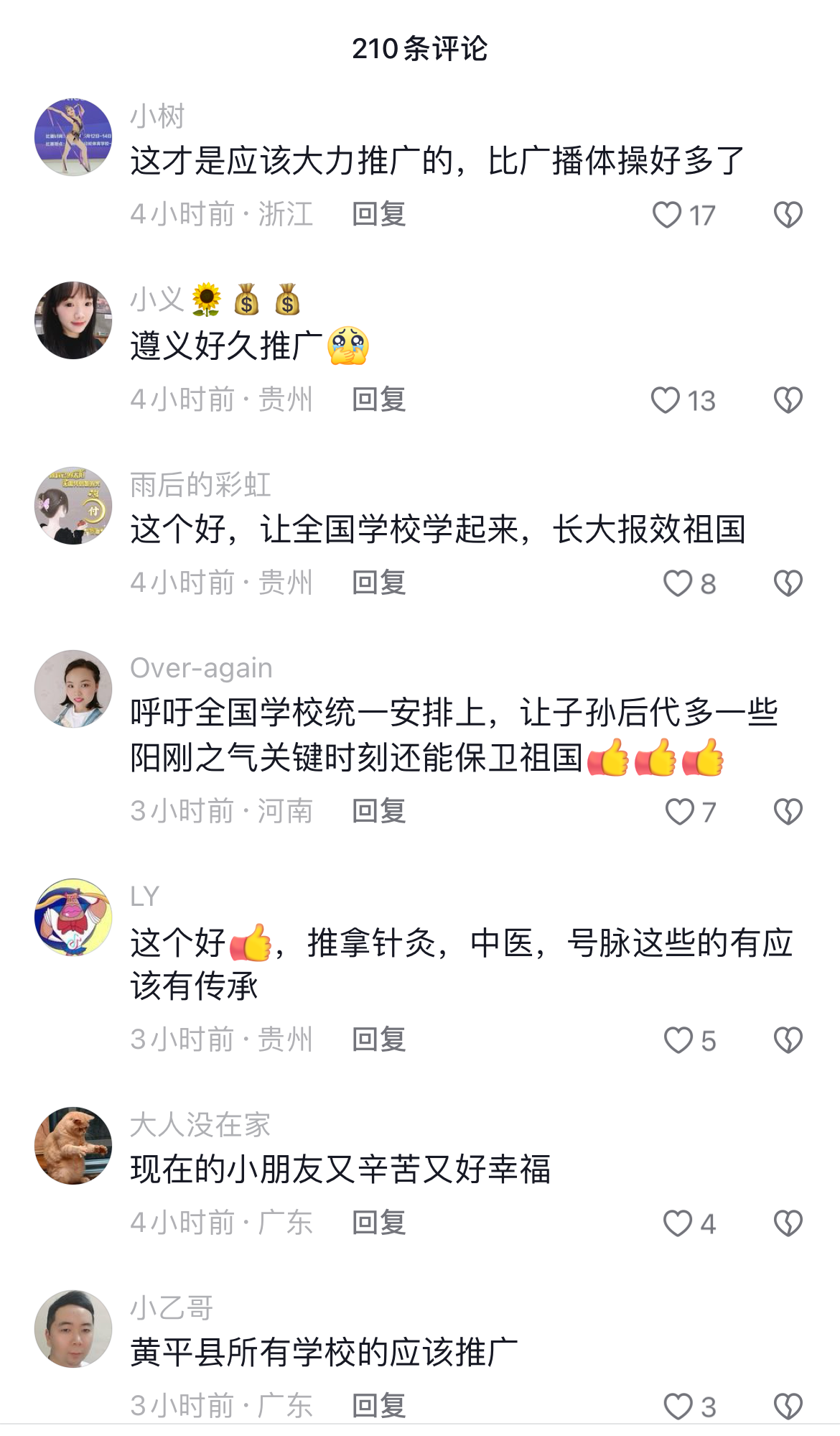Reply to 雨后的彩虹's comment
This screenshot has width=840, height=1436.
tap(379, 583)
